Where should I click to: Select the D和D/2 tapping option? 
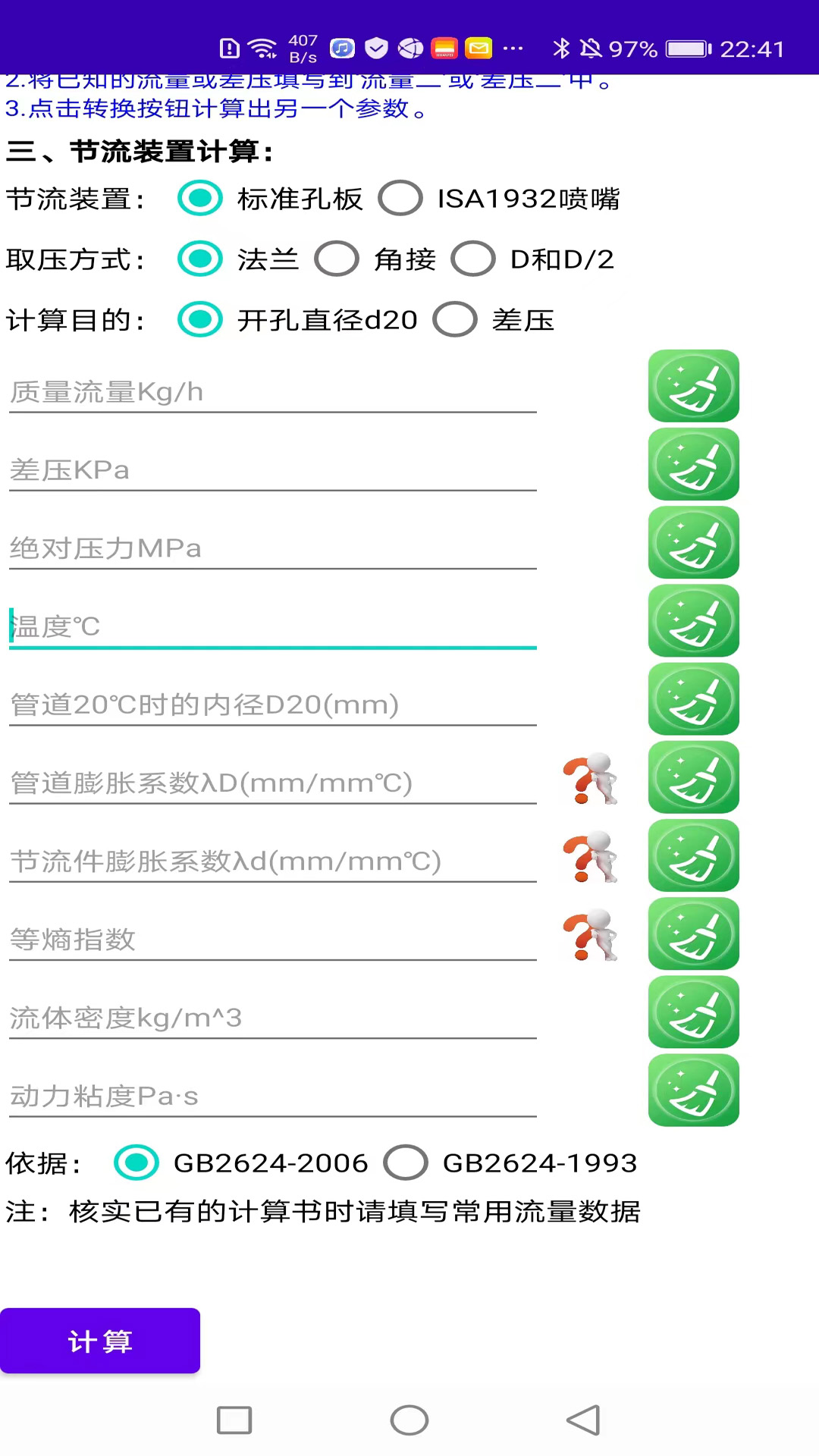tap(532, 259)
